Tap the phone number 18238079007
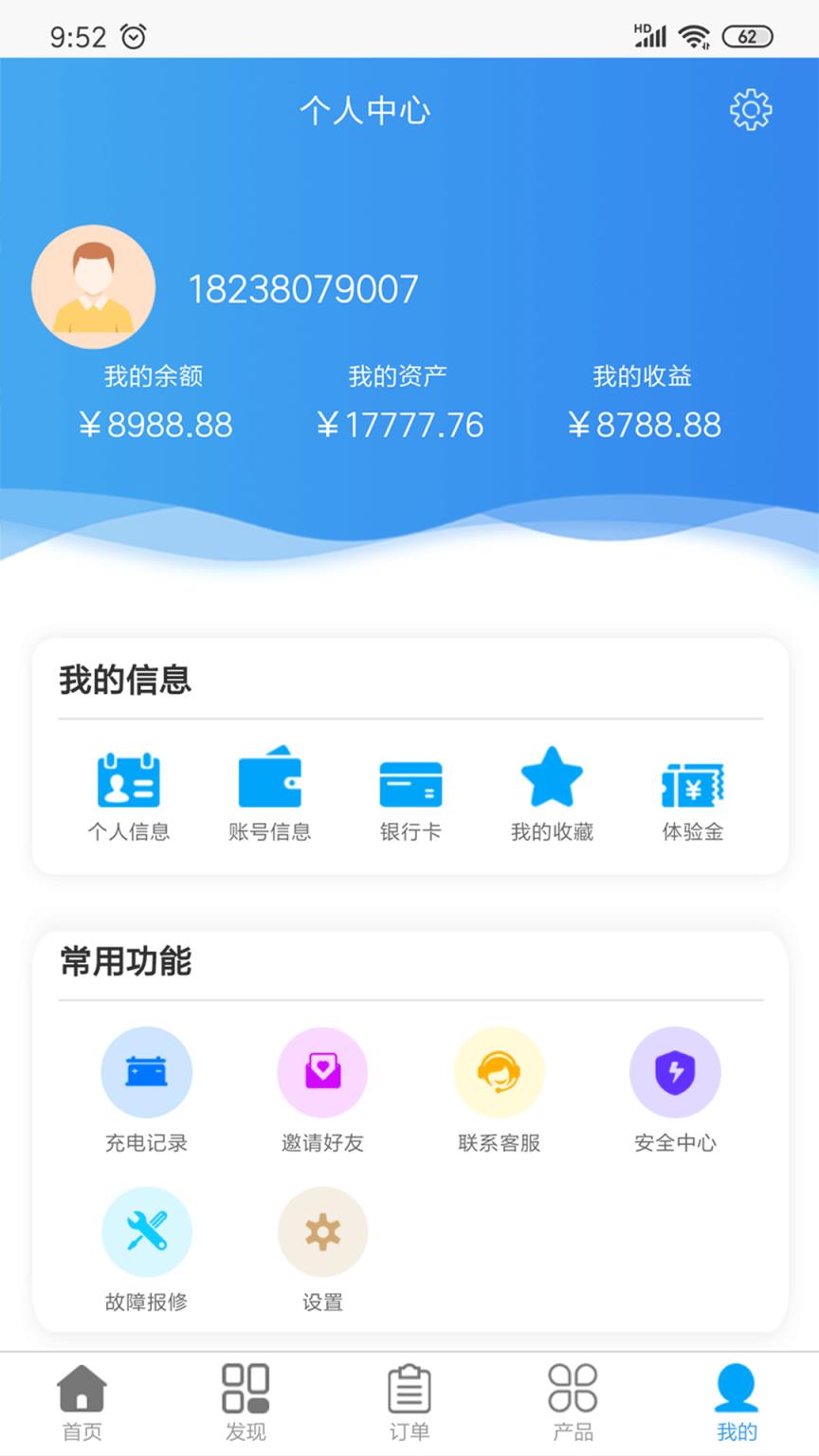 (x=303, y=287)
